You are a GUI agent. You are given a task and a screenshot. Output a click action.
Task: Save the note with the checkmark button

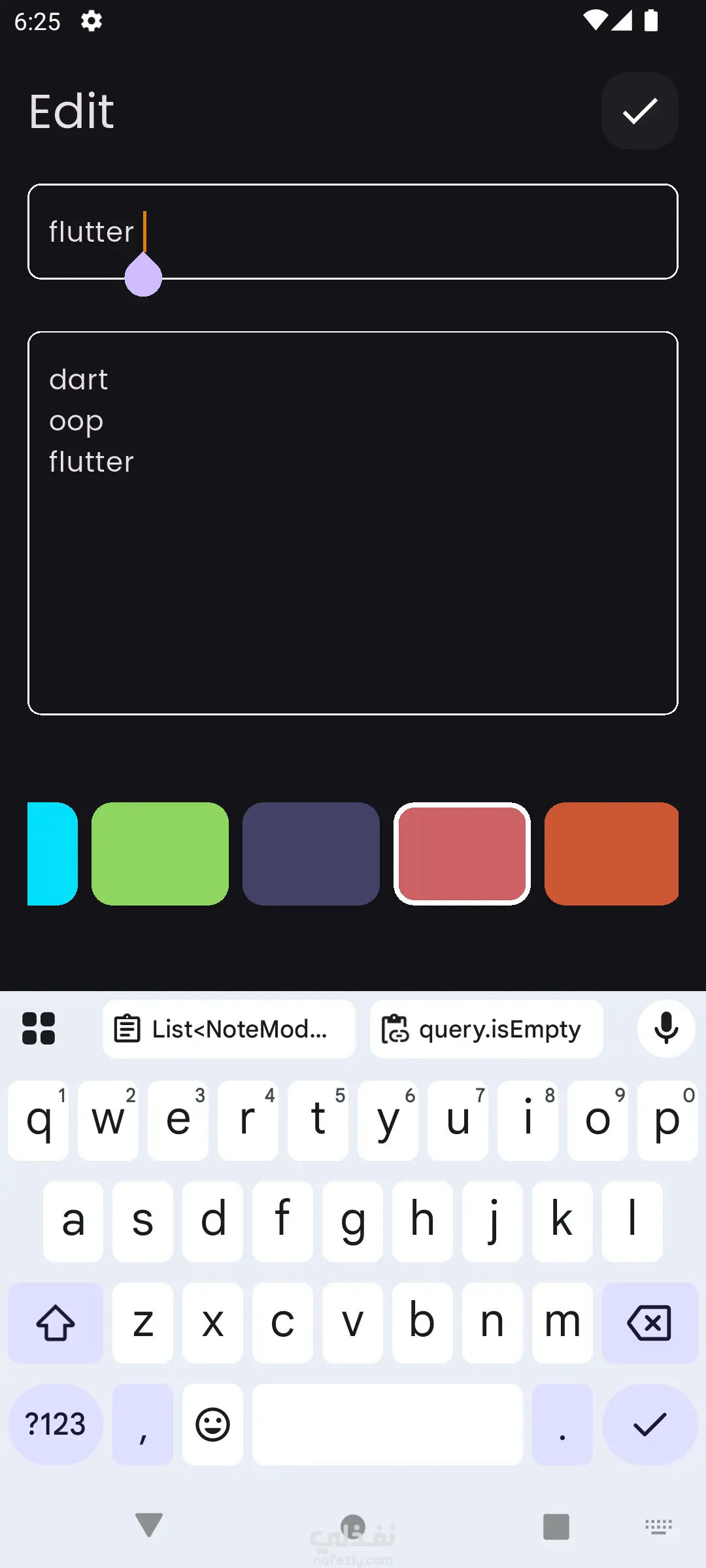tap(639, 111)
